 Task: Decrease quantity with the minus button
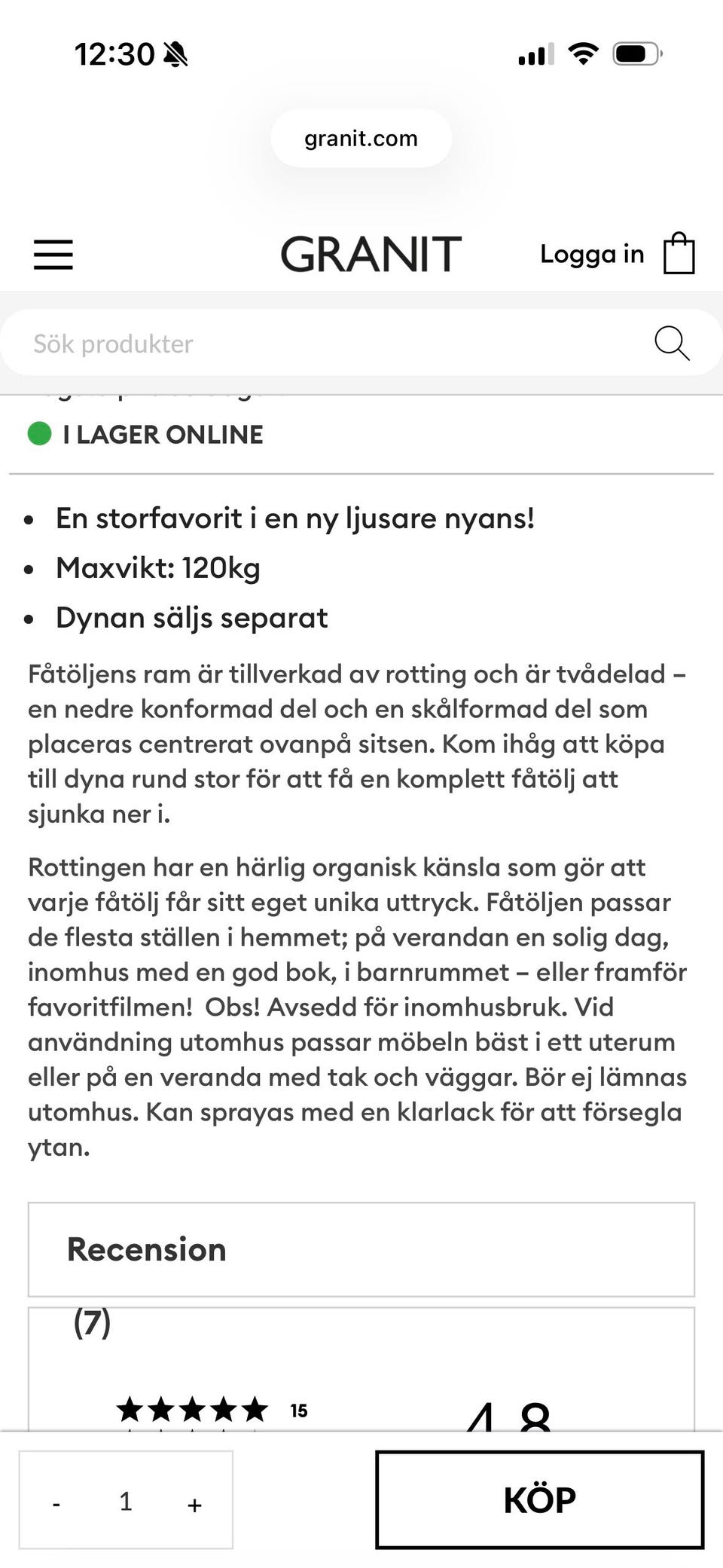(56, 1503)
